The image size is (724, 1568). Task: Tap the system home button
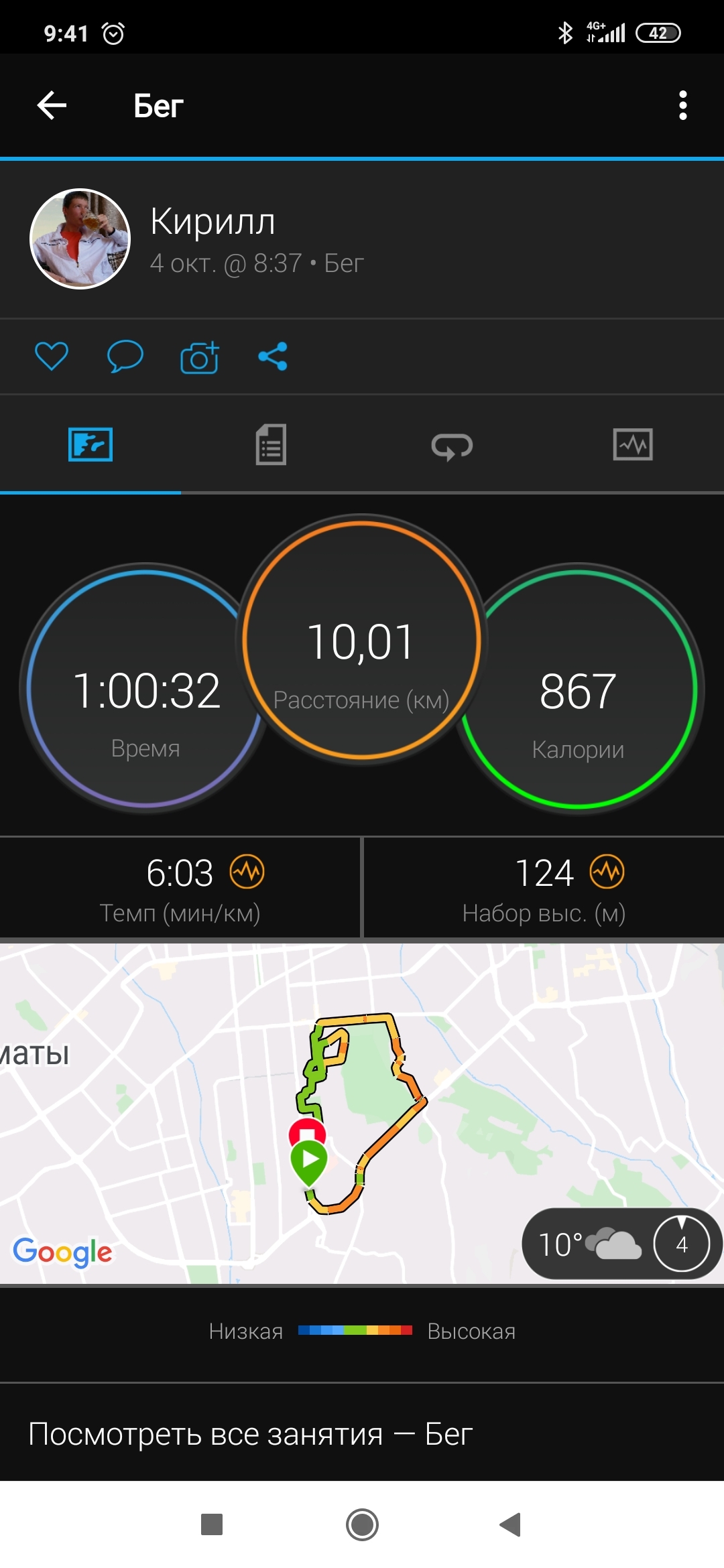tap(362, 1525)
